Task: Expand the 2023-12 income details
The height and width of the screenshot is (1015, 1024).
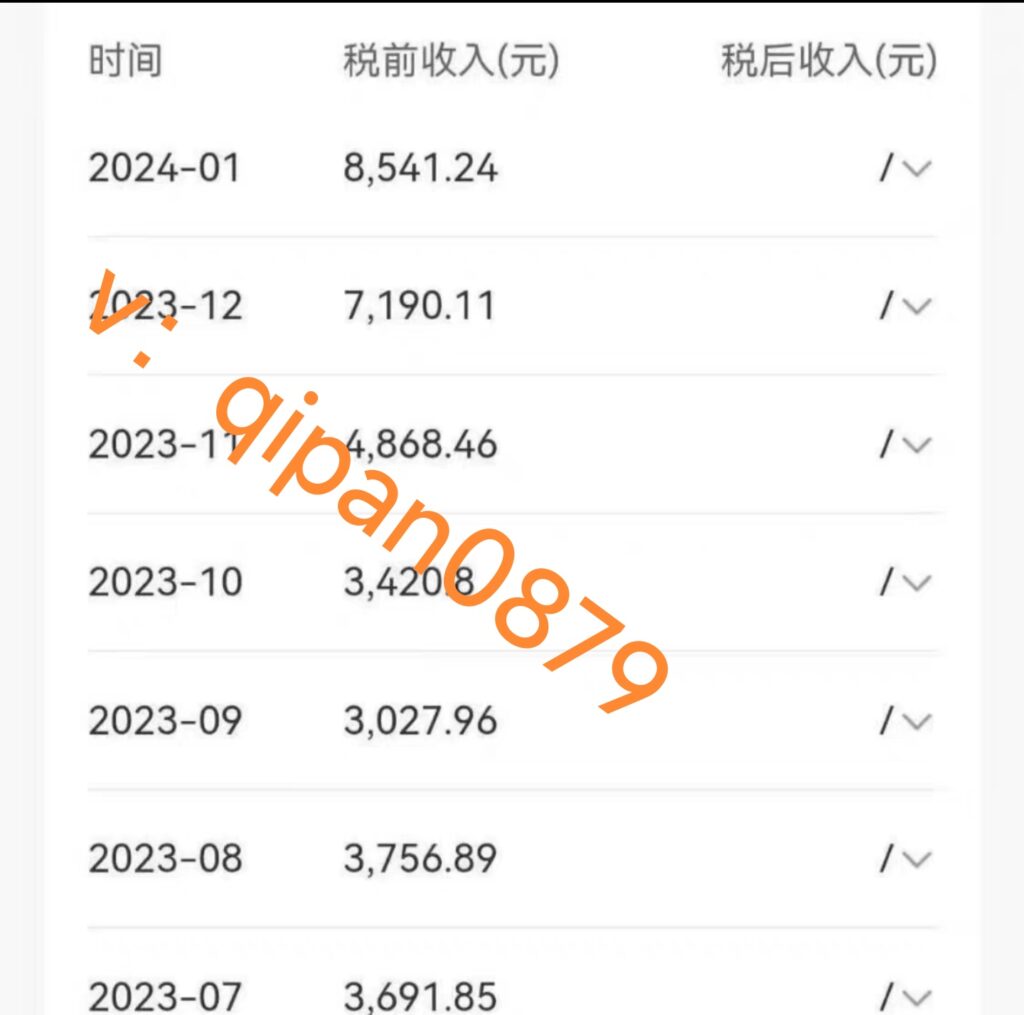Action: click(x=916, y=306)
